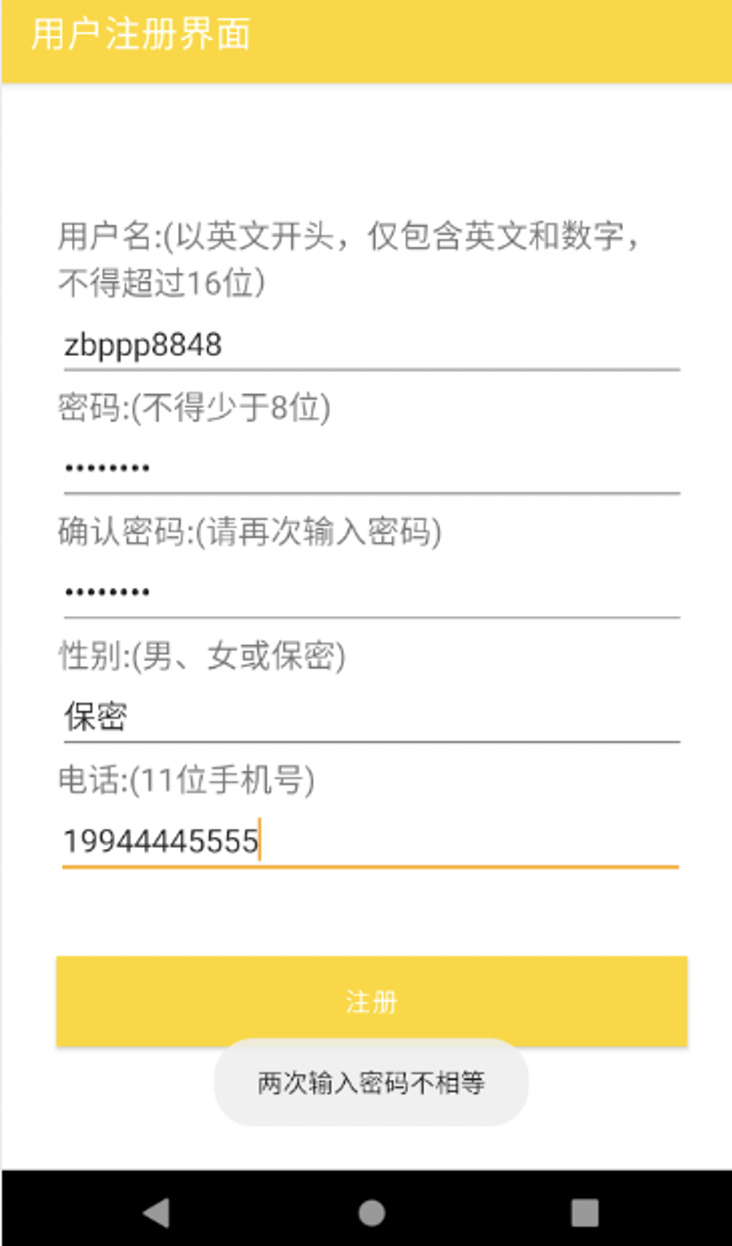Image resolution: width=732 pixels, height=1246 pixels.
Task: Edit the username field showing zbppp8848
Action: click(370, 346)
